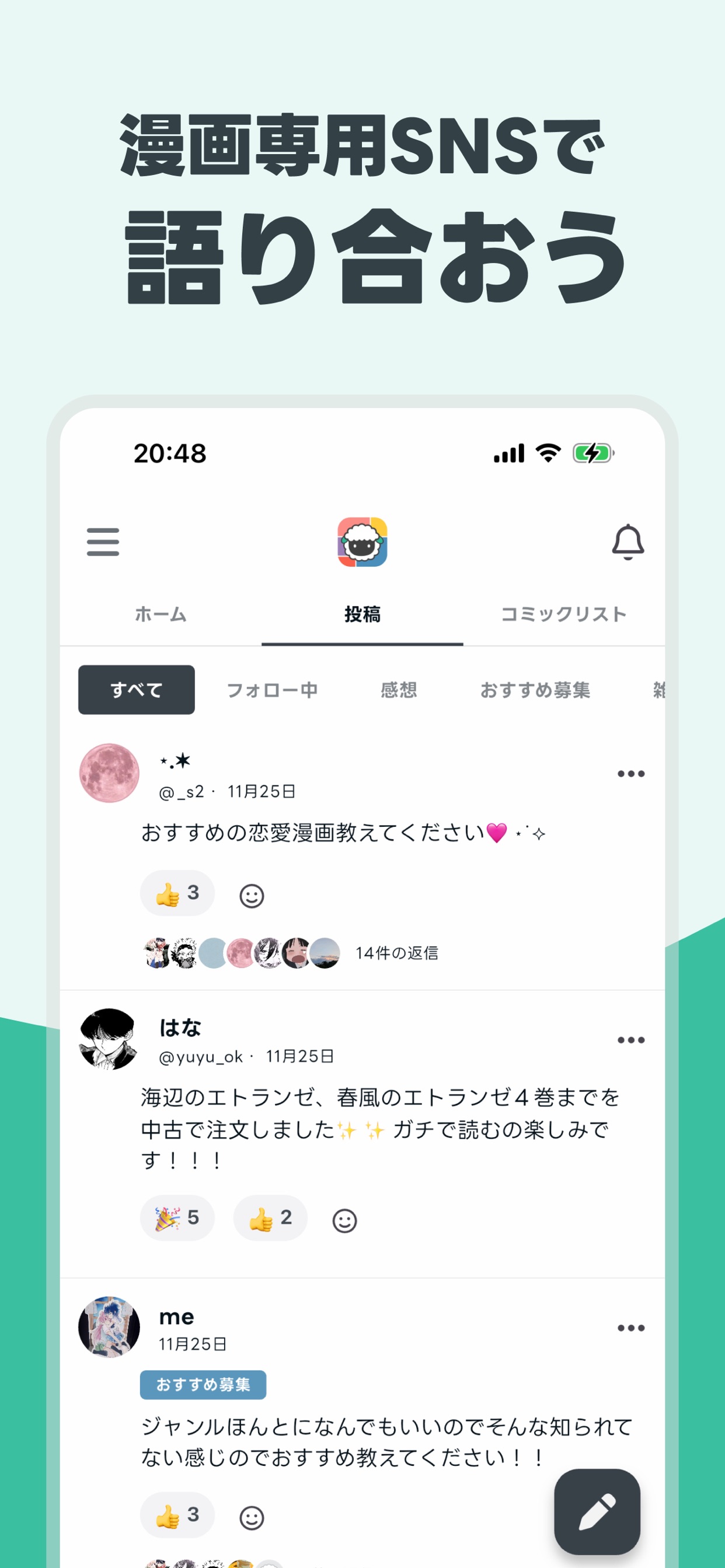This screenshot has height=1568, width=725.
Task: Select the すべて filter chip
Action: [x=136, y=689]
